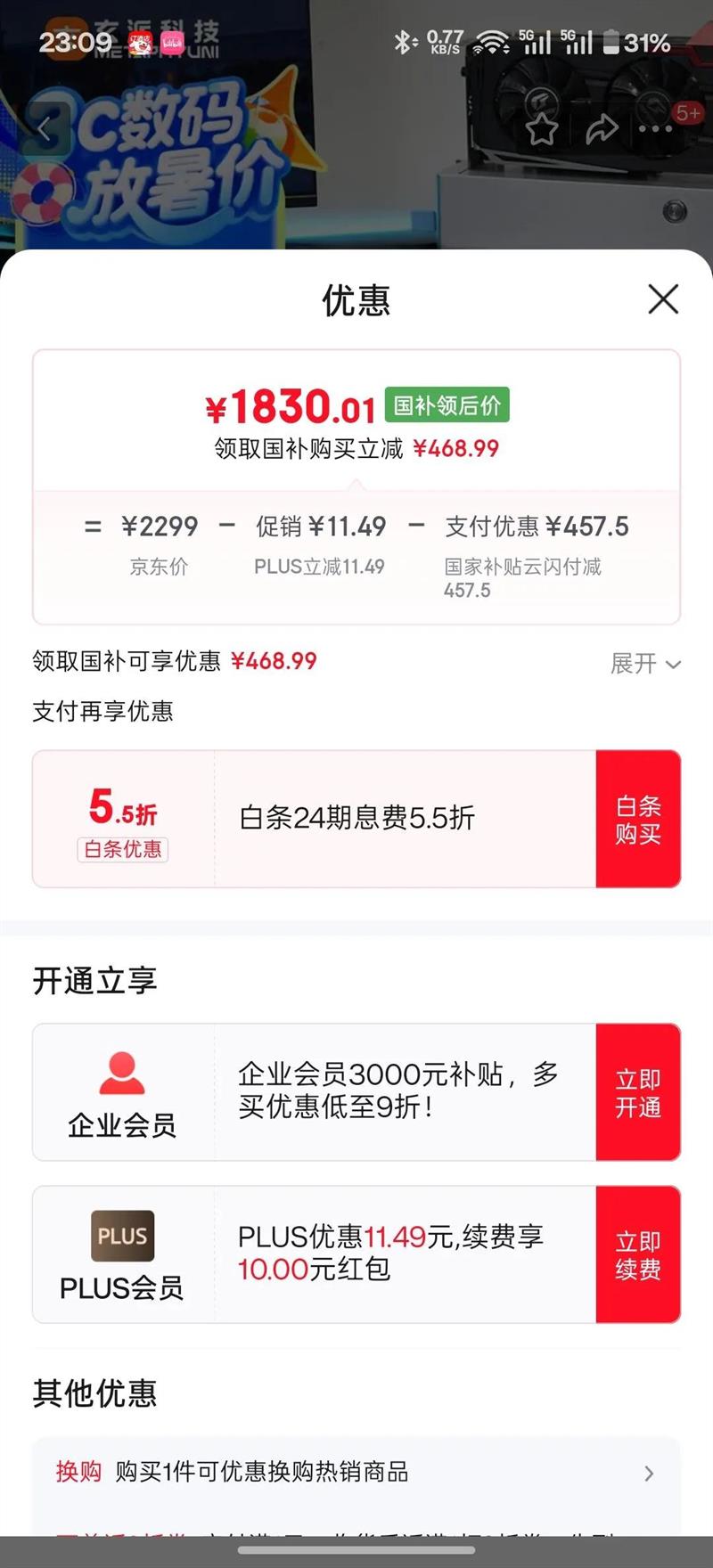Share this product page
This screenshot has width=713, height=1568.
click(602, 130)
